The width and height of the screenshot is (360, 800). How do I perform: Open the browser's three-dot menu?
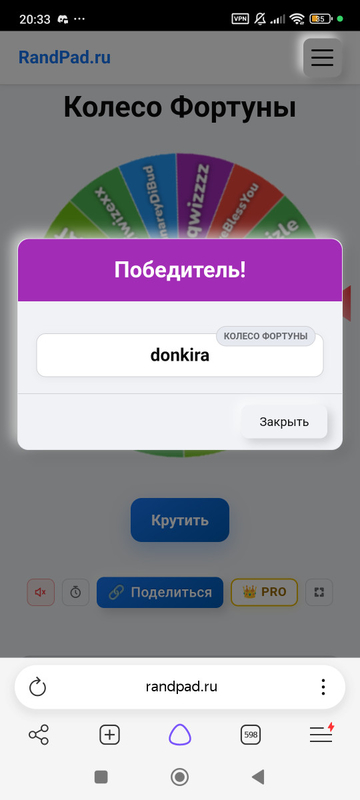[x=323, y=687]
